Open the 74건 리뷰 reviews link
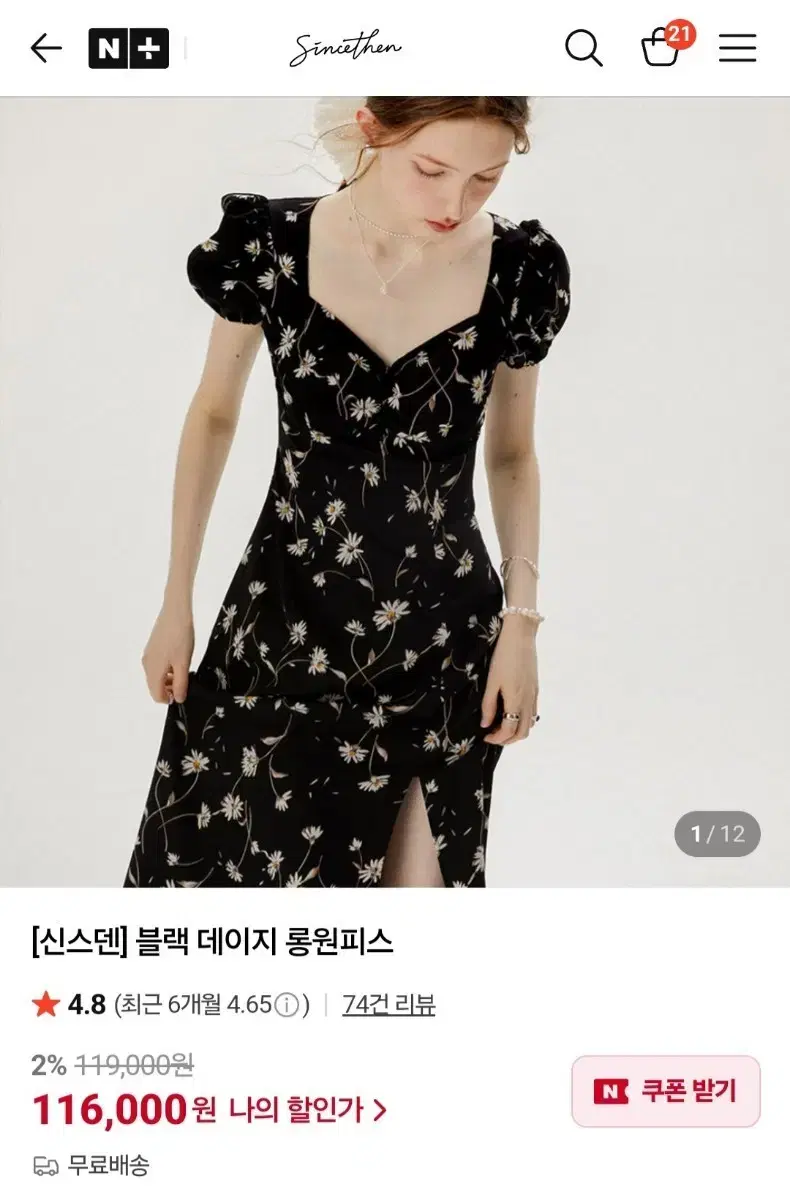 [x=387, y=1005]
